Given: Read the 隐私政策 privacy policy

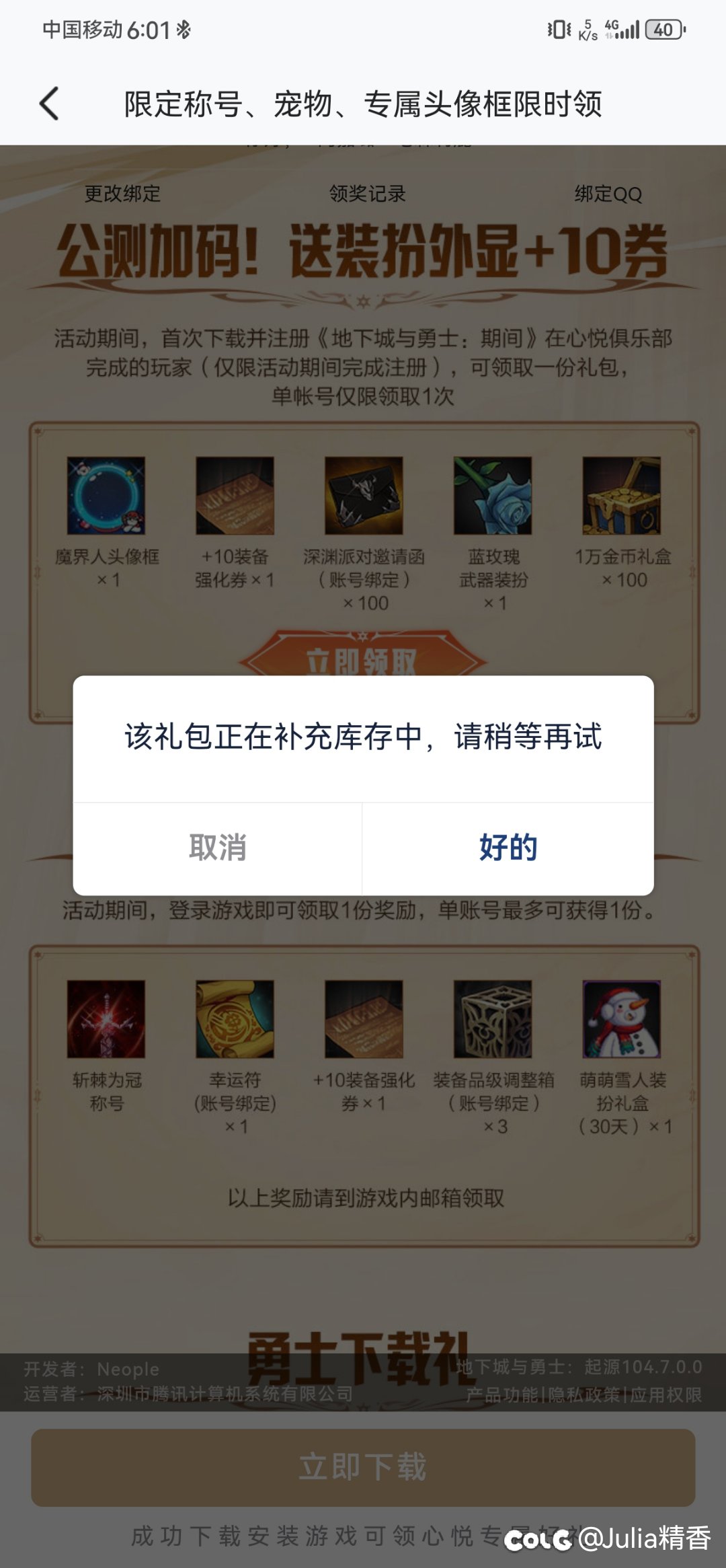Looking at the screenshot, I should 583,1395.
